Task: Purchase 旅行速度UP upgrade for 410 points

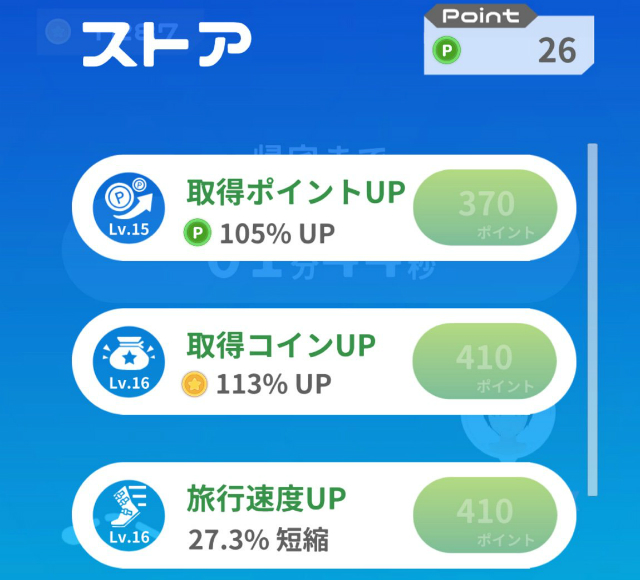Action: pyautogui.click(x=485, y=516)
